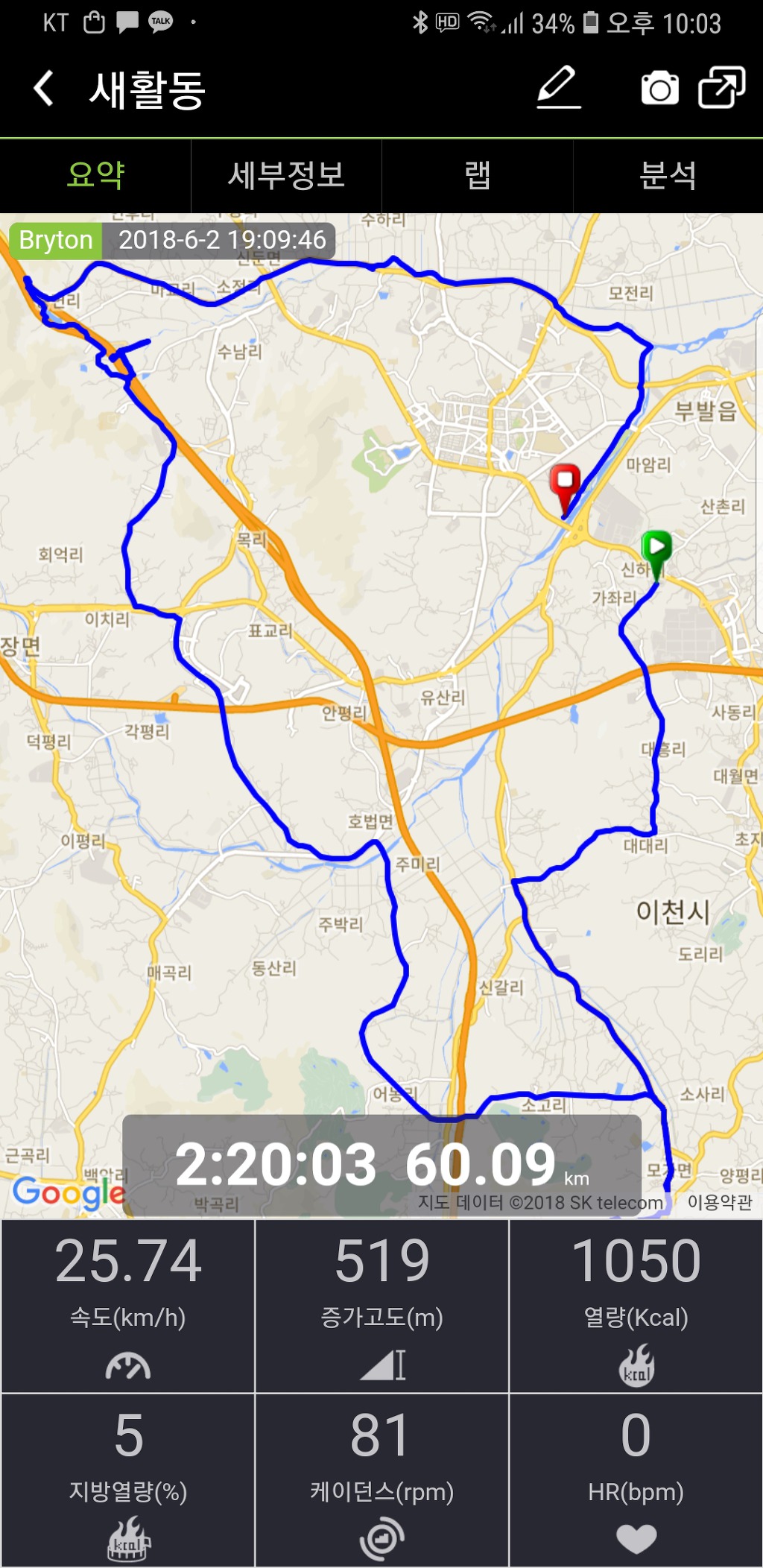Edit the activity name with the pencil icon
Viewport: 763px width, 1568px height.
[x=559, y=88]
